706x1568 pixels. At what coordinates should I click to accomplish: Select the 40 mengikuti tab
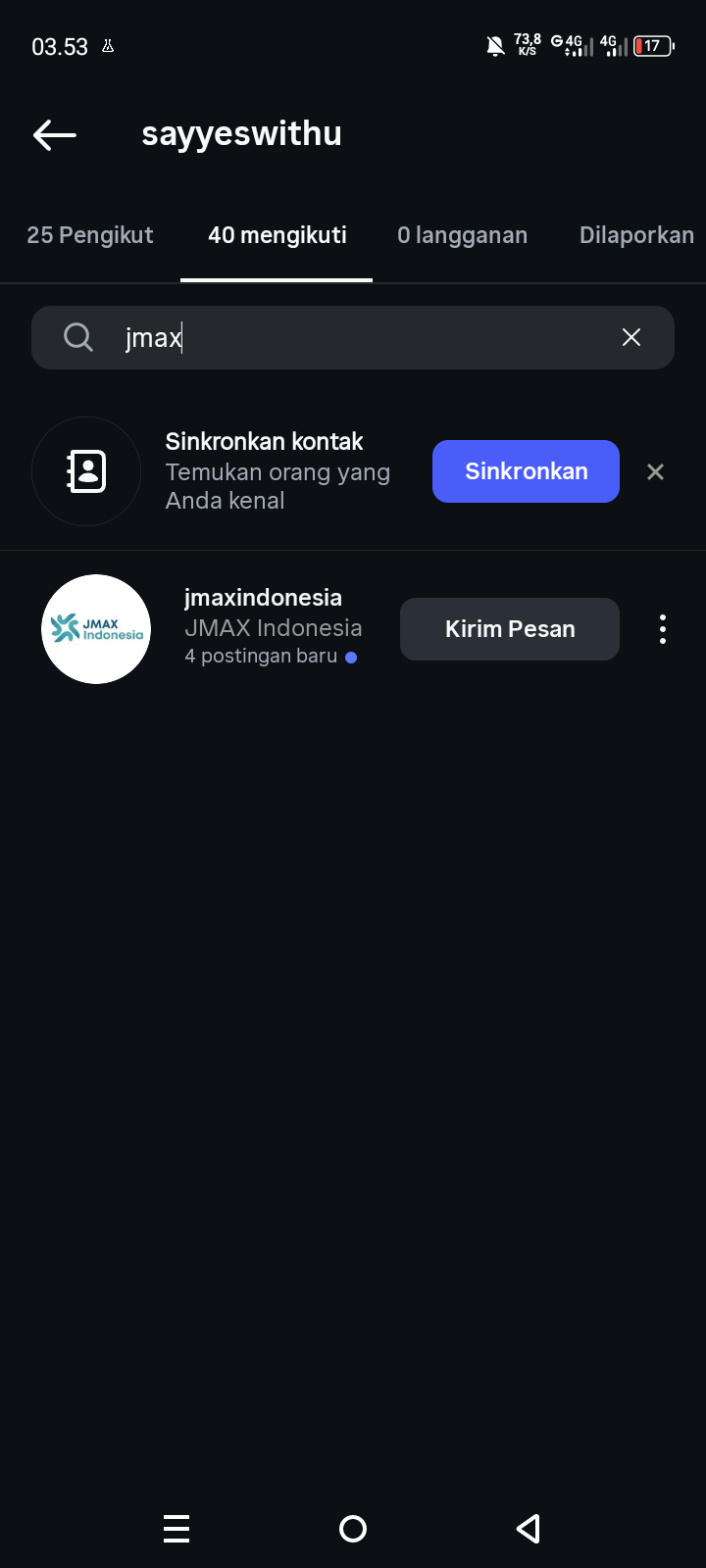click(x=277, y=235)
